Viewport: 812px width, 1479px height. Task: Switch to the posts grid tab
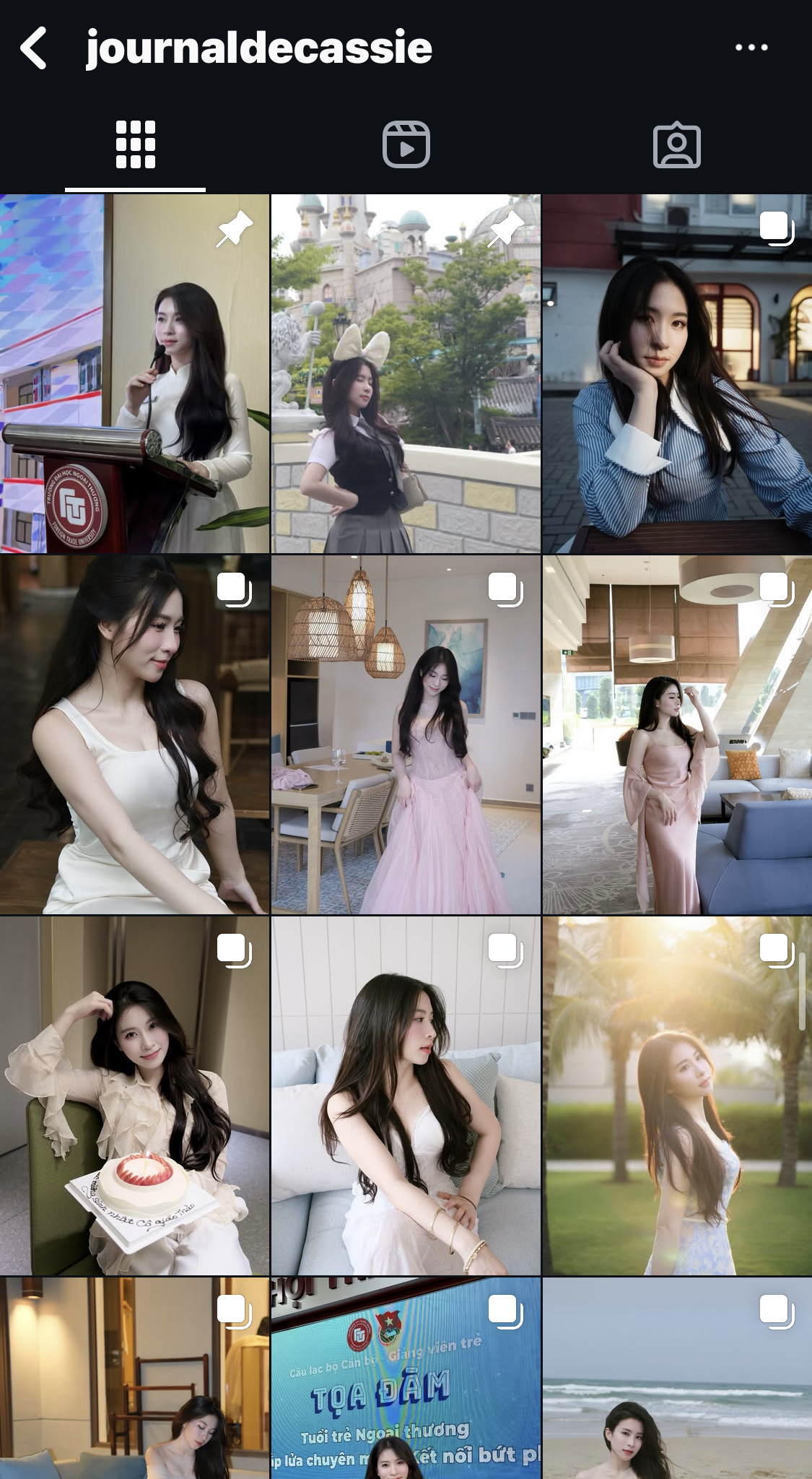click(135, 145)
